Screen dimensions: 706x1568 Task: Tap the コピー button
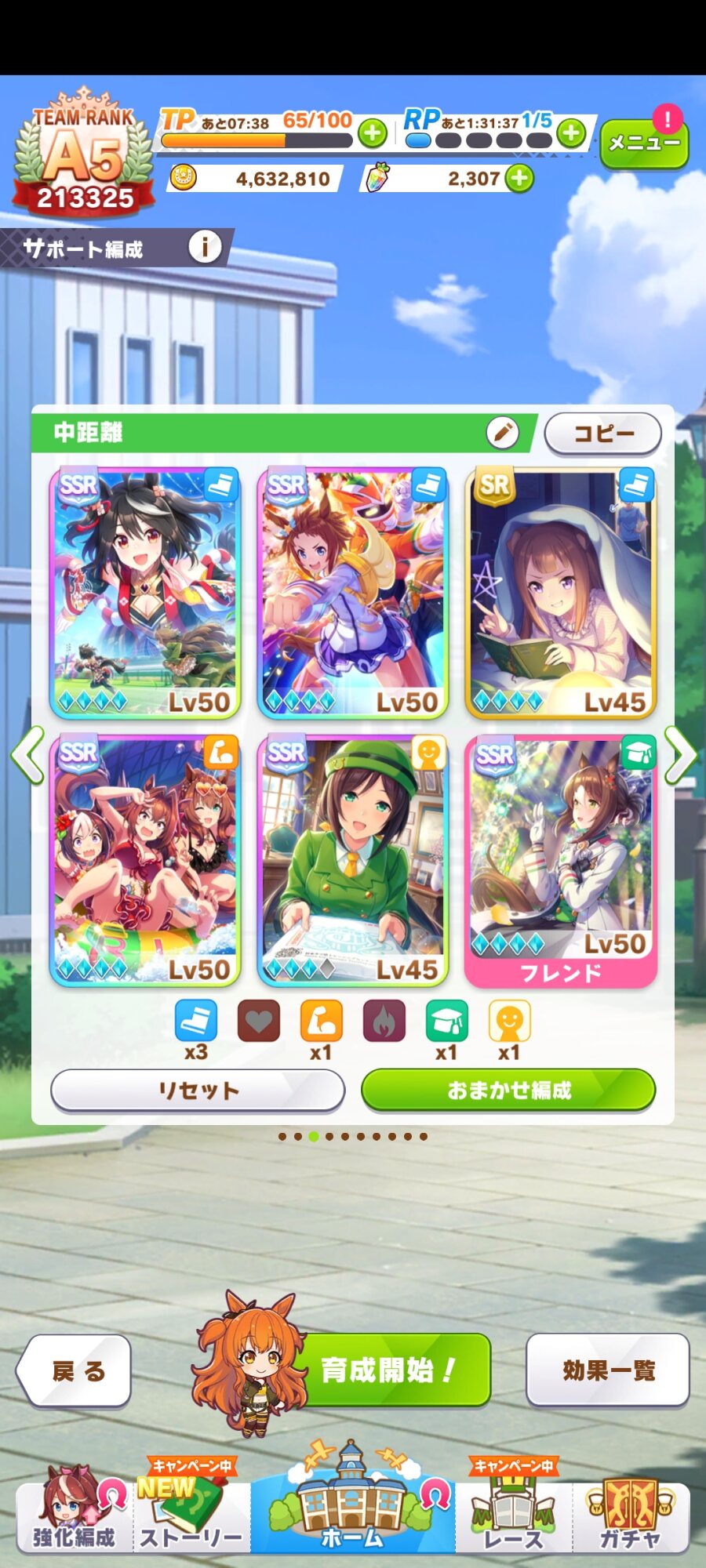click(x=603, y=434)
